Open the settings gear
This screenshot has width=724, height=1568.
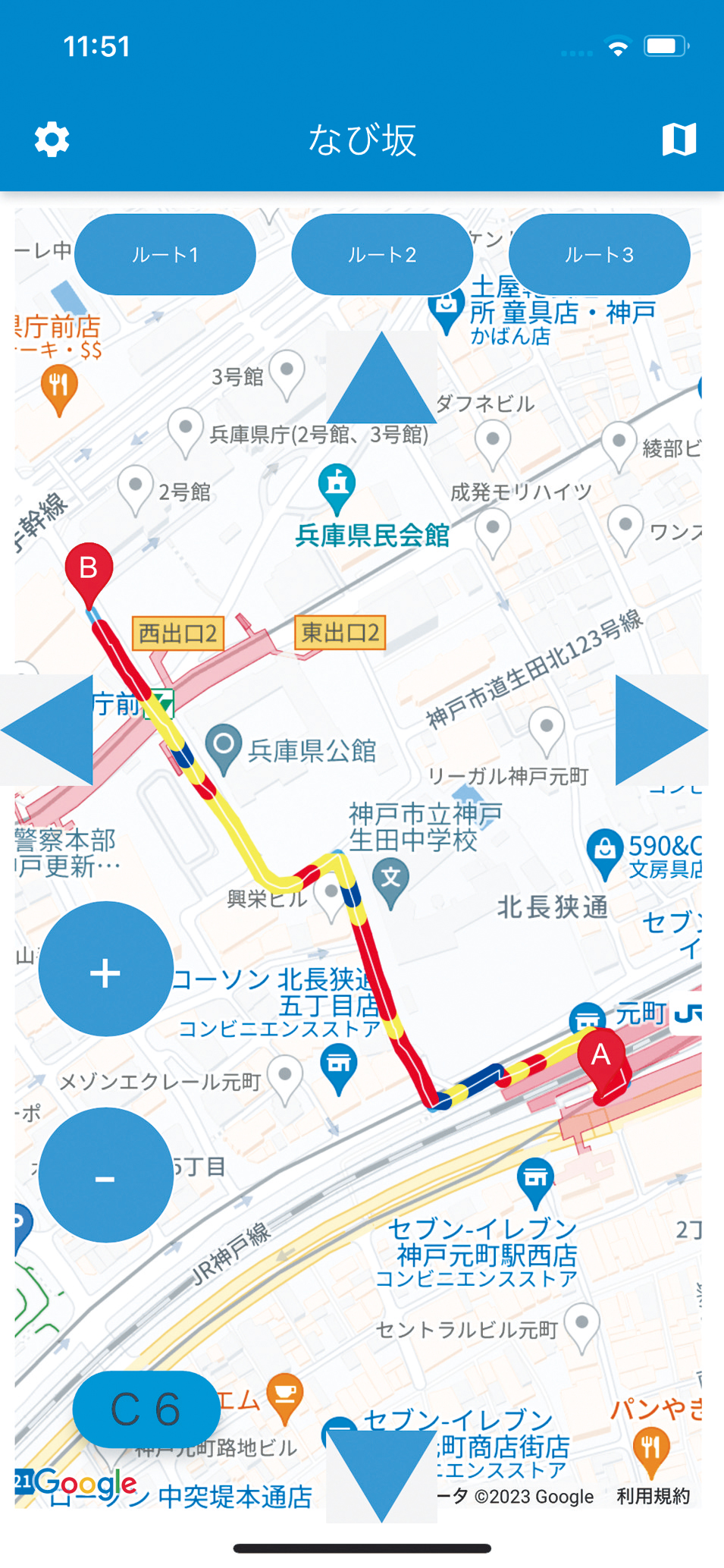(x=52, y=140)
